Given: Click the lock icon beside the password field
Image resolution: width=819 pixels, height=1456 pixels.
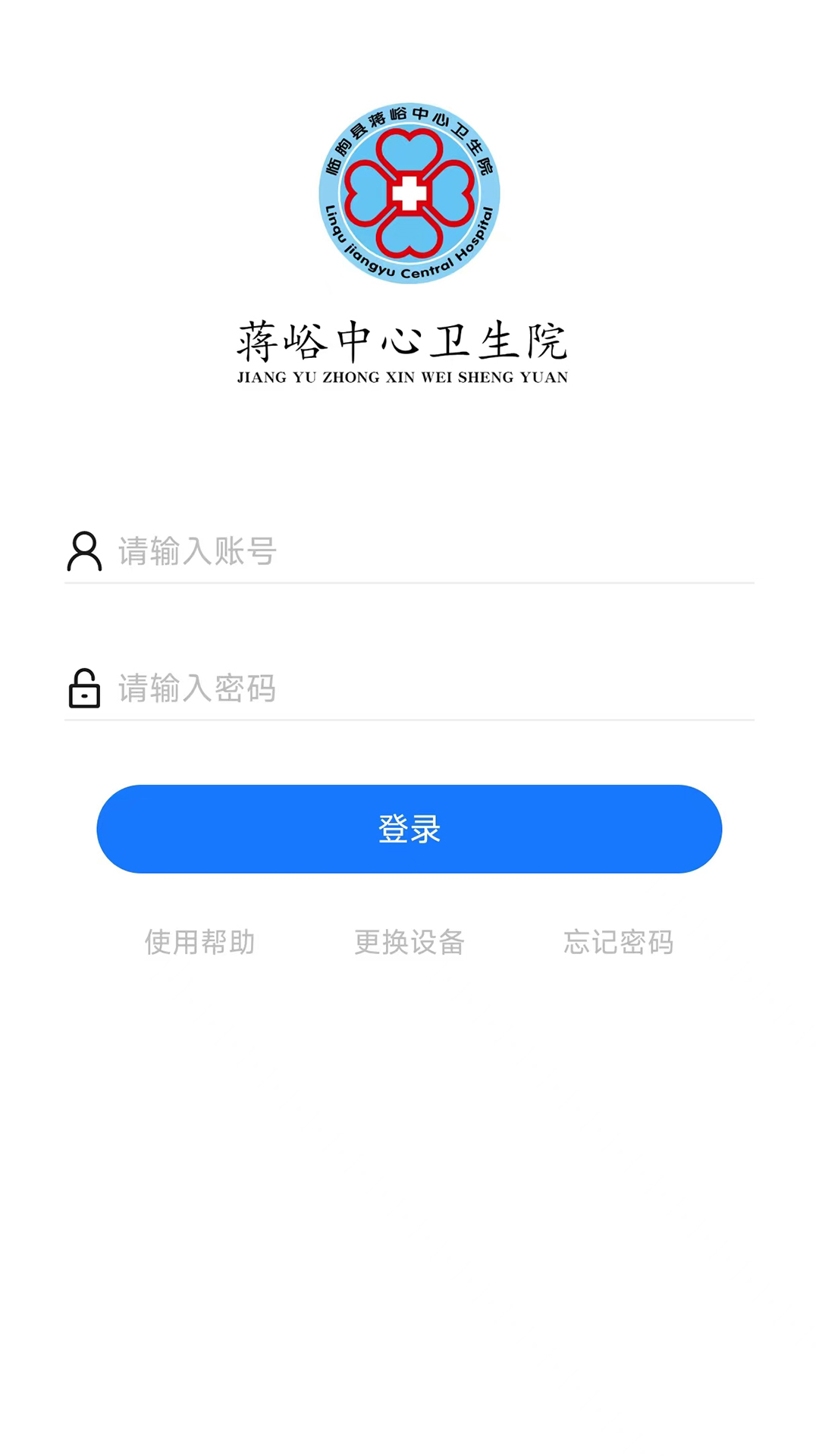Looking at the screenshot, I should 83,689.
